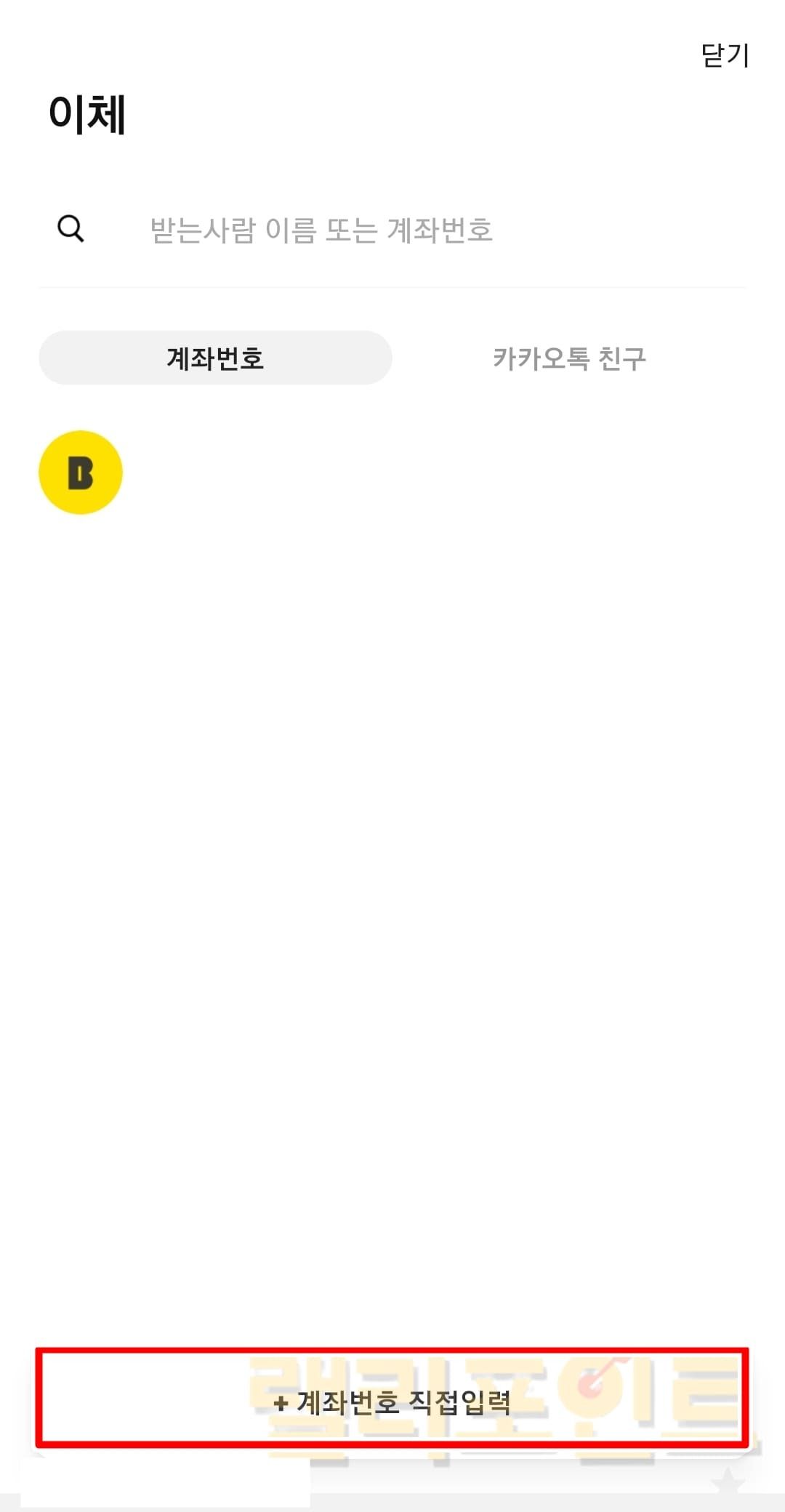Select the 계좌번호 tab
Viewport: 785px width, 1512px height.
tap(215, 358)
